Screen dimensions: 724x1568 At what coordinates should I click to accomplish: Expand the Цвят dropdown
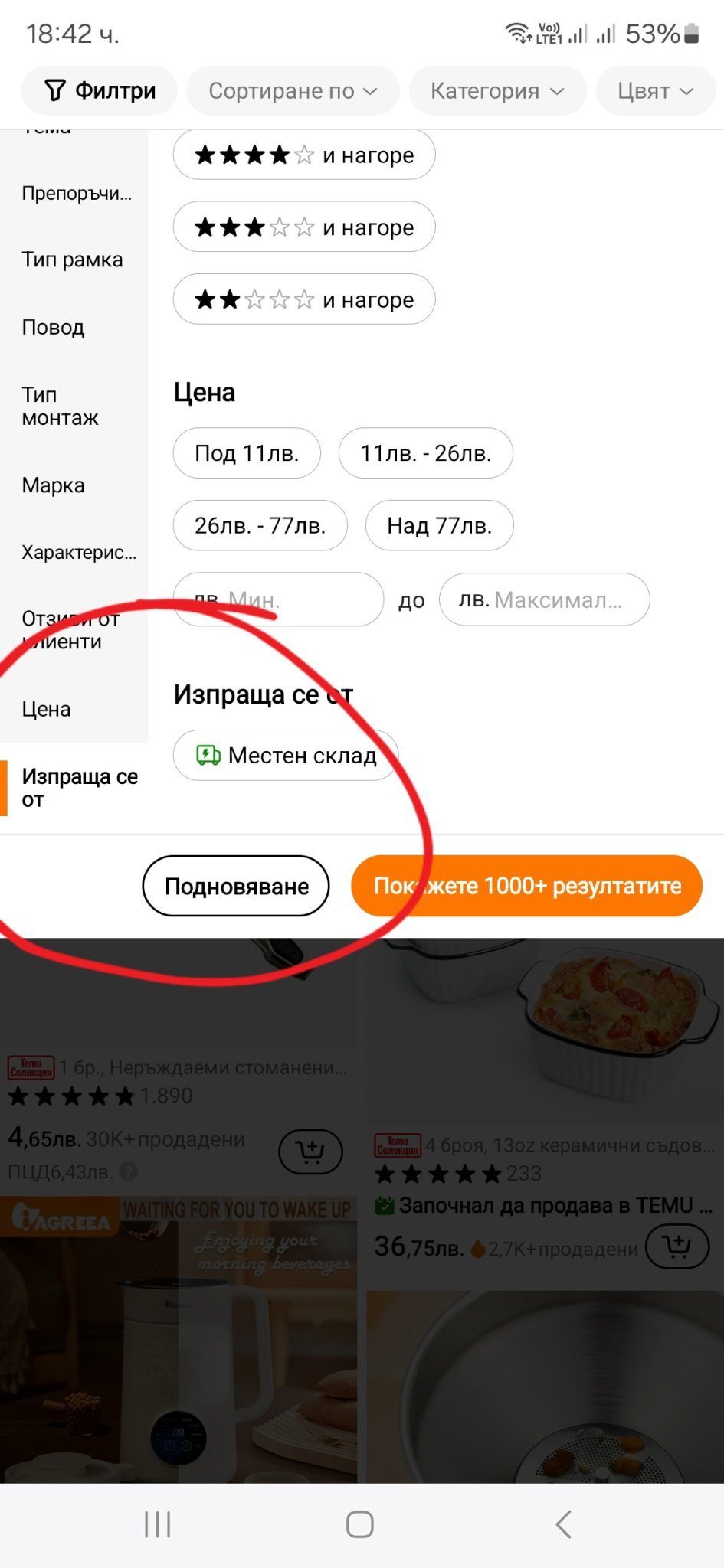[x=656, y=91]
